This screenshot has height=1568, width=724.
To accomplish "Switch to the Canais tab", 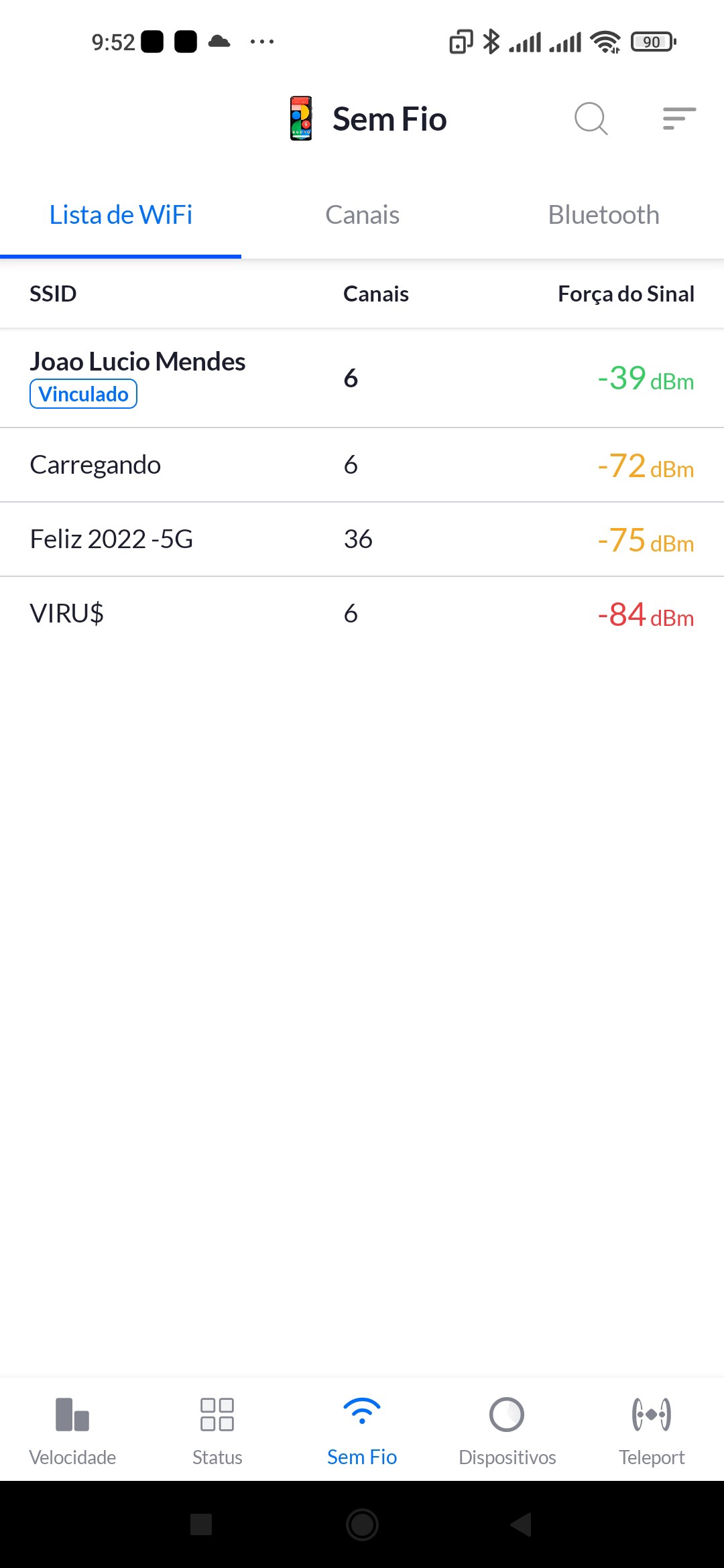I will pyautogui.click(x=362, y=215).
